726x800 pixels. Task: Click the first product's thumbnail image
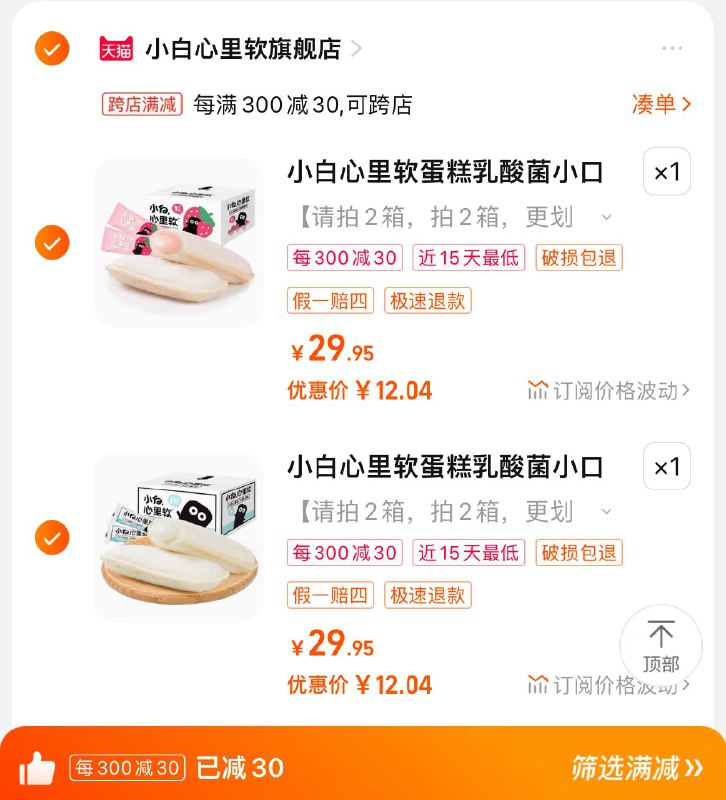point(178,240)
